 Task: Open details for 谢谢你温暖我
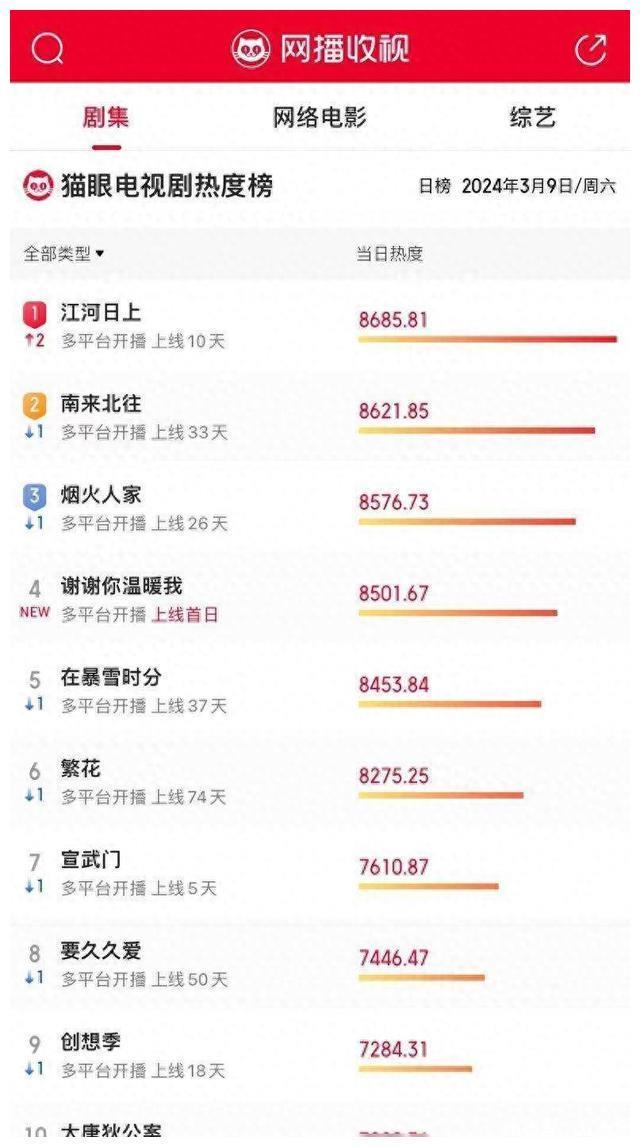click(121, 586)
